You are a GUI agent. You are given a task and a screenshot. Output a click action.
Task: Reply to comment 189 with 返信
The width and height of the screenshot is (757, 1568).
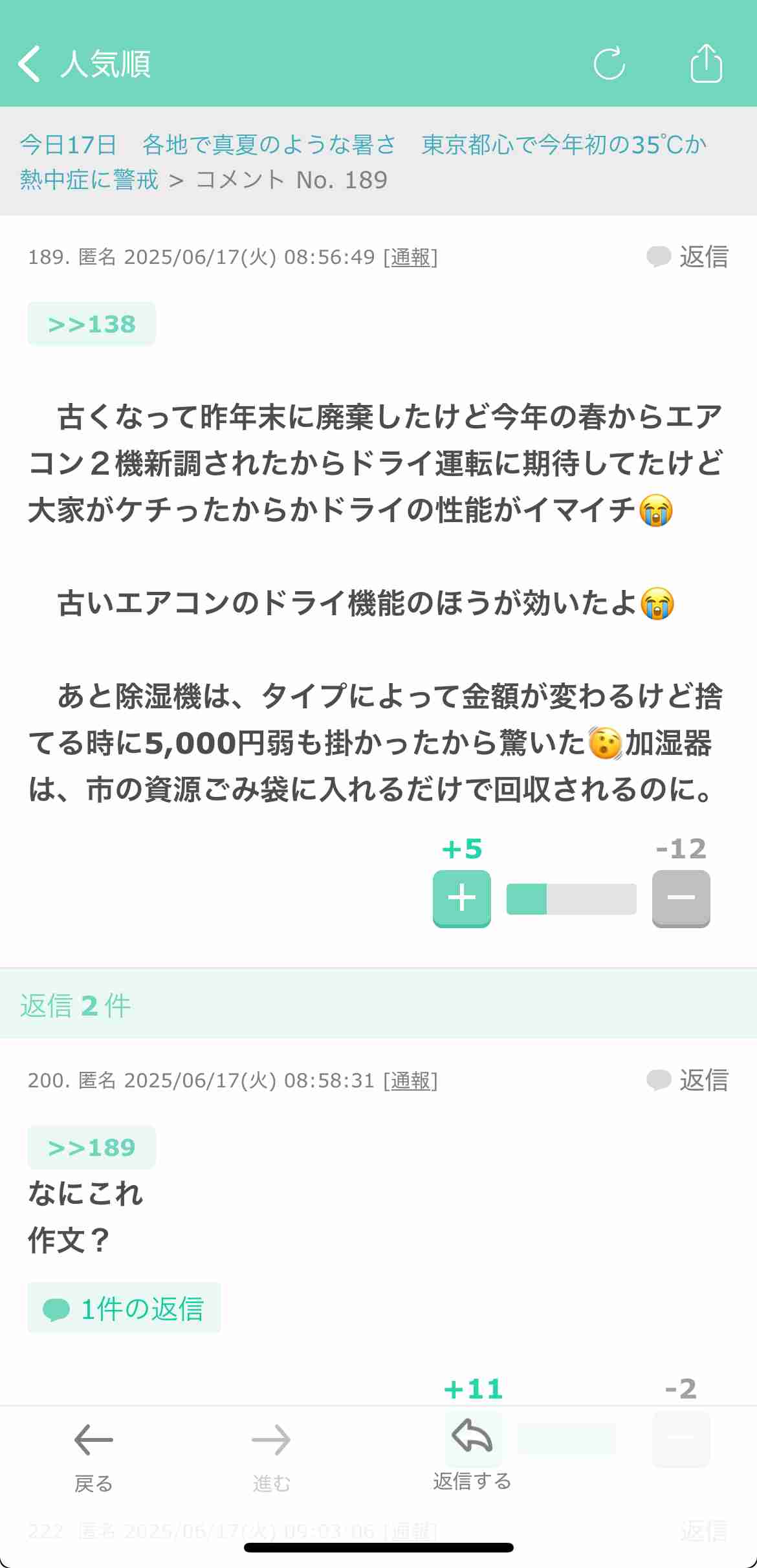pos(688,257)
